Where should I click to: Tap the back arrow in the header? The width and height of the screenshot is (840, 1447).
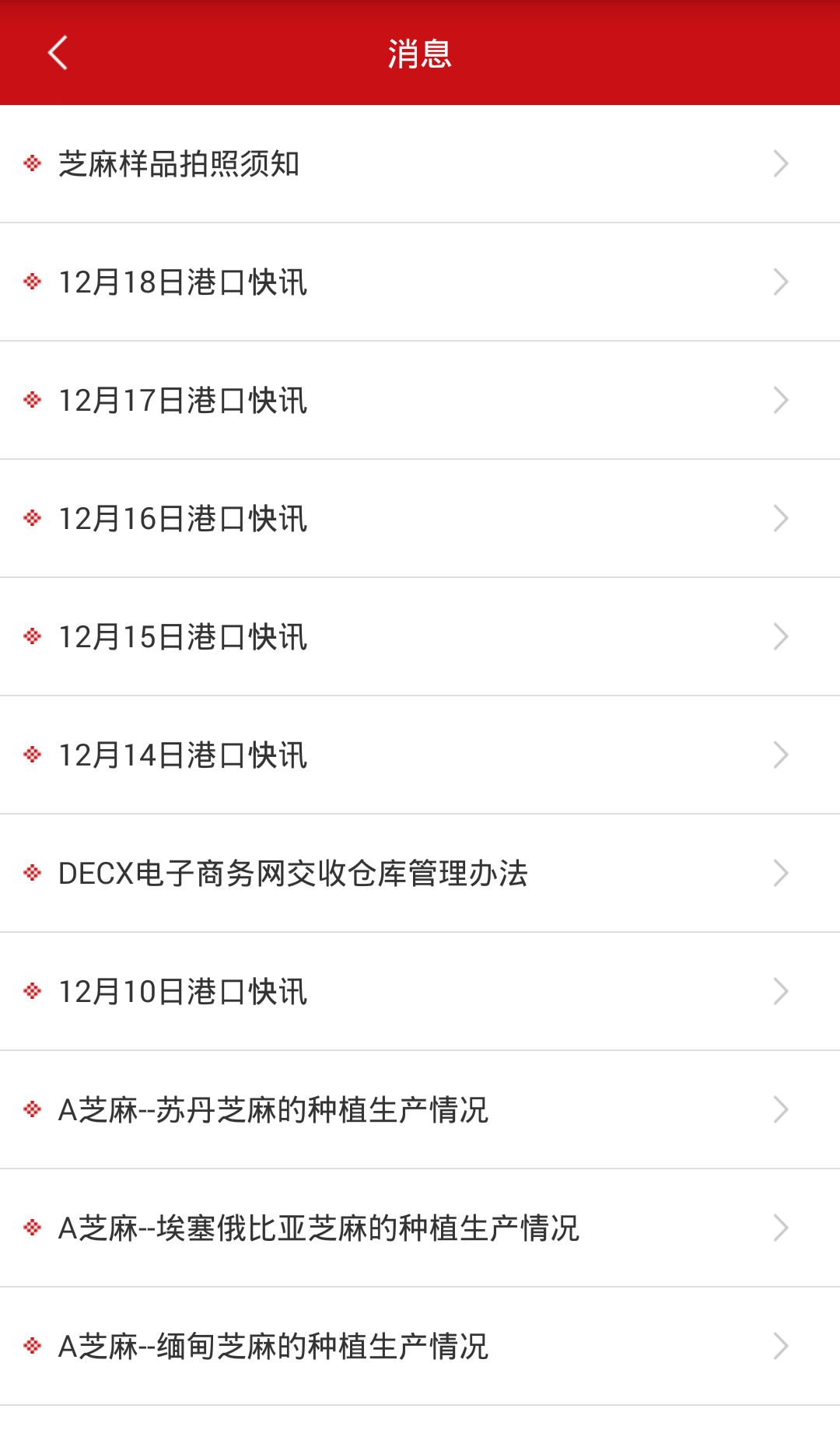click(56, 53)
